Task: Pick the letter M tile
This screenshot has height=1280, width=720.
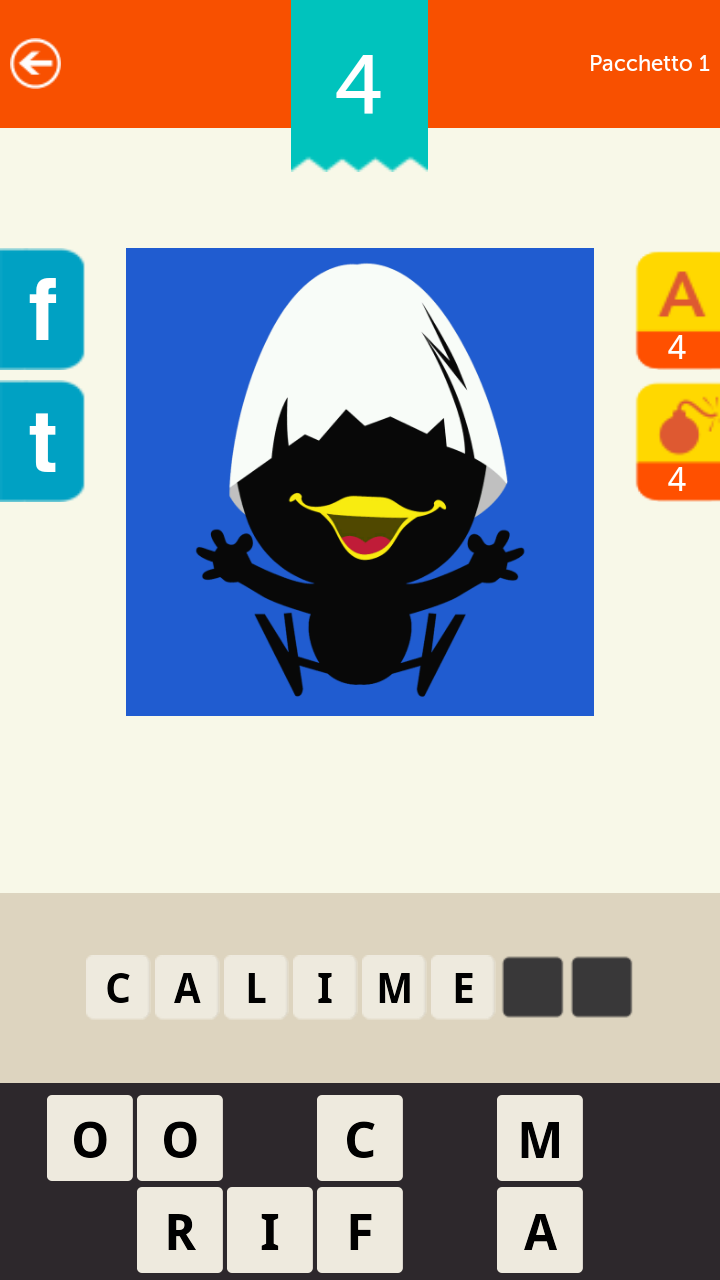Action: (540, 1138)
